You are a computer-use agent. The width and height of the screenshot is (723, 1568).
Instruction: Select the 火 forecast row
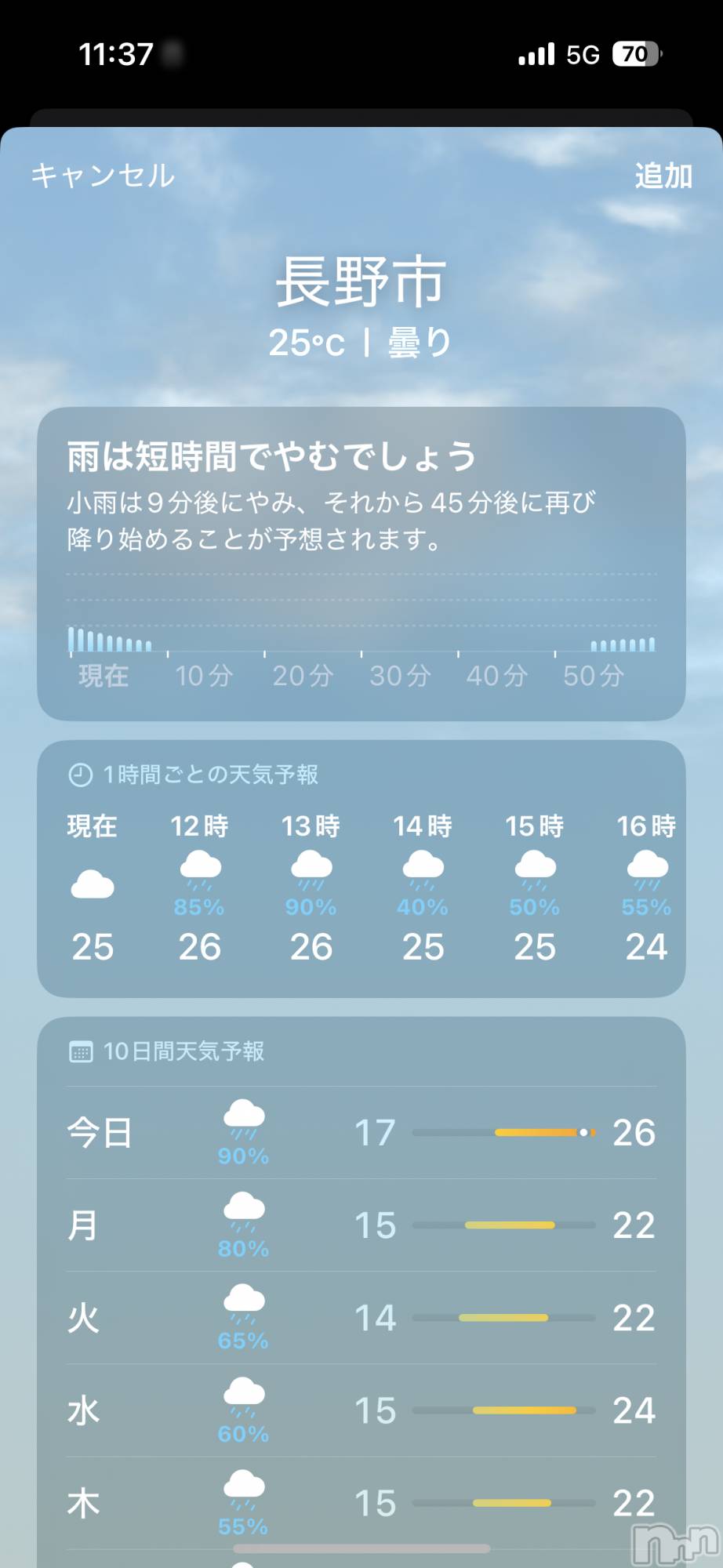click(x=361, y=1318)
